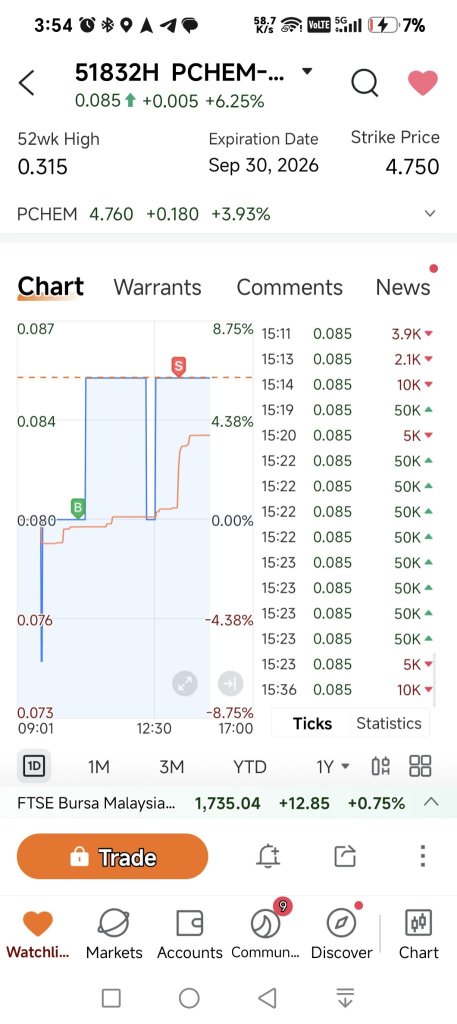
Task: Add a price alert with bell icon
Action: click(x=268, y=856)
